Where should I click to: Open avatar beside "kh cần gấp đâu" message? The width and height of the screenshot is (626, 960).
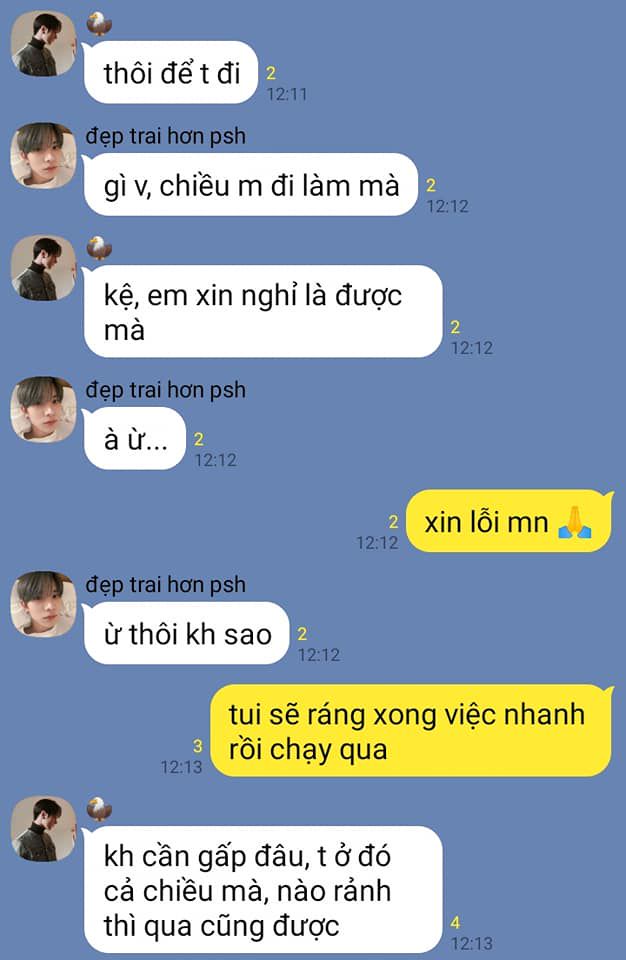pyautogui.click(x=43, y=829)
